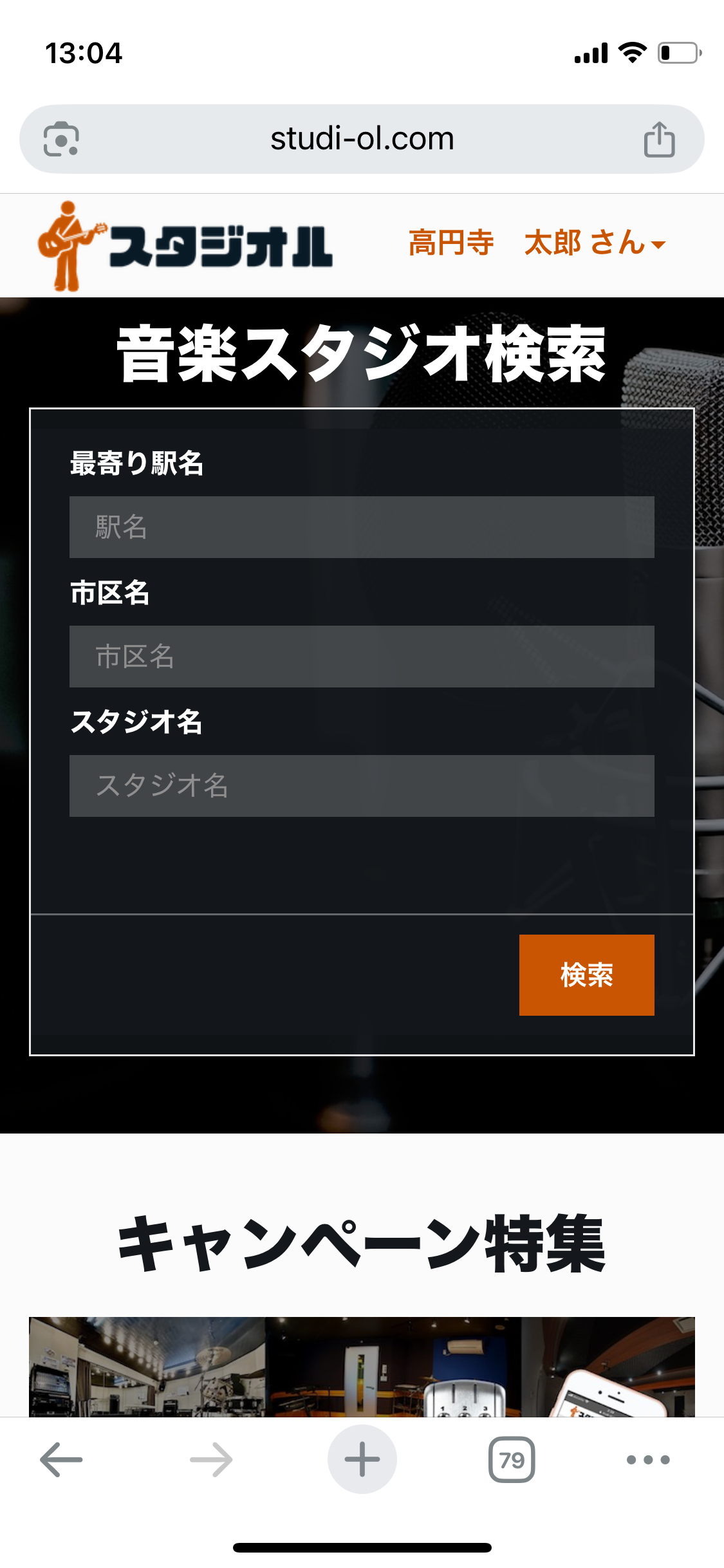Focus the 市区名 input field
The image size is (724, 1568).
coord(362,657)
